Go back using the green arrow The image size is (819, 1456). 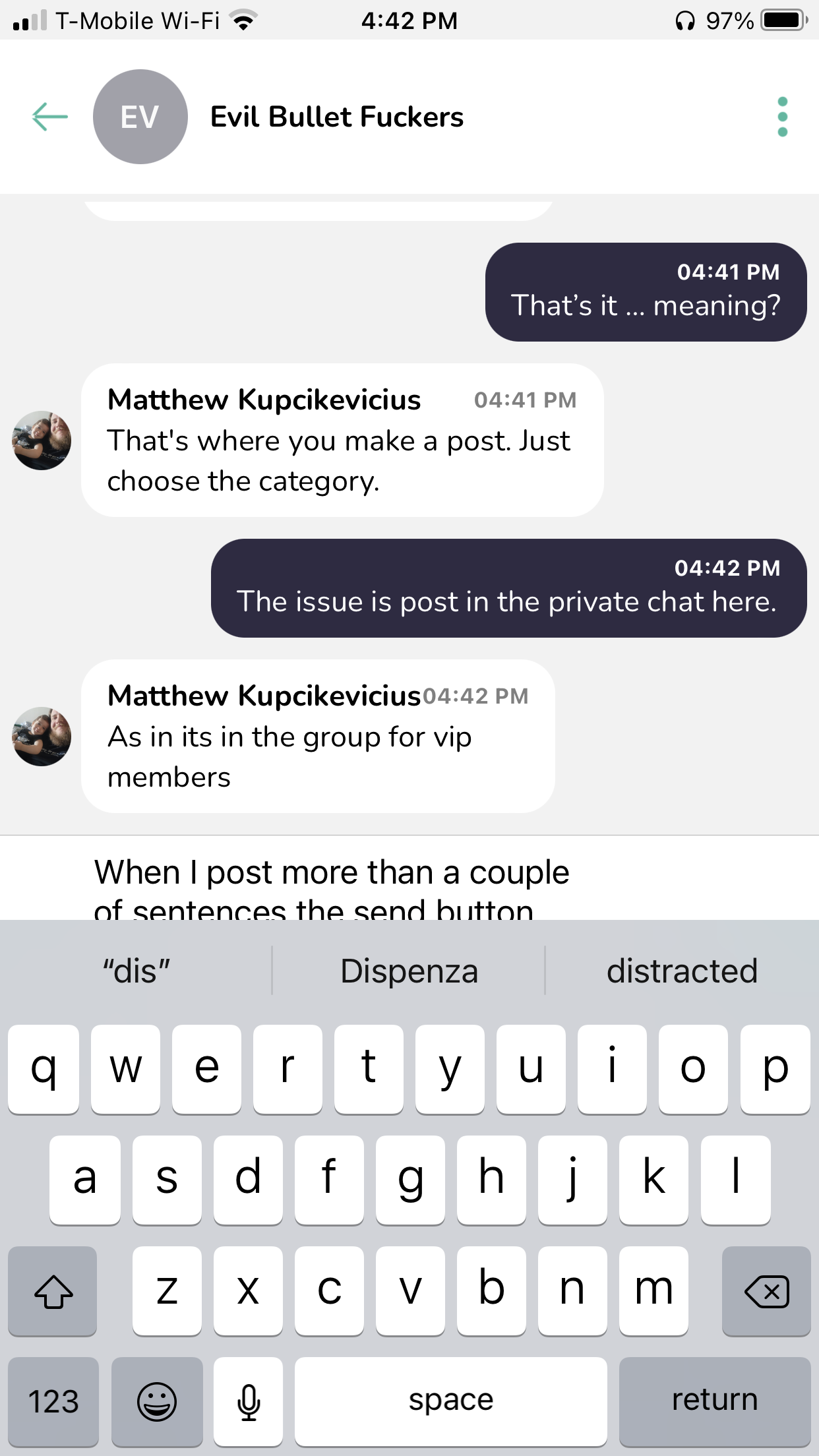pyautogui.click(x=50, y=117)
